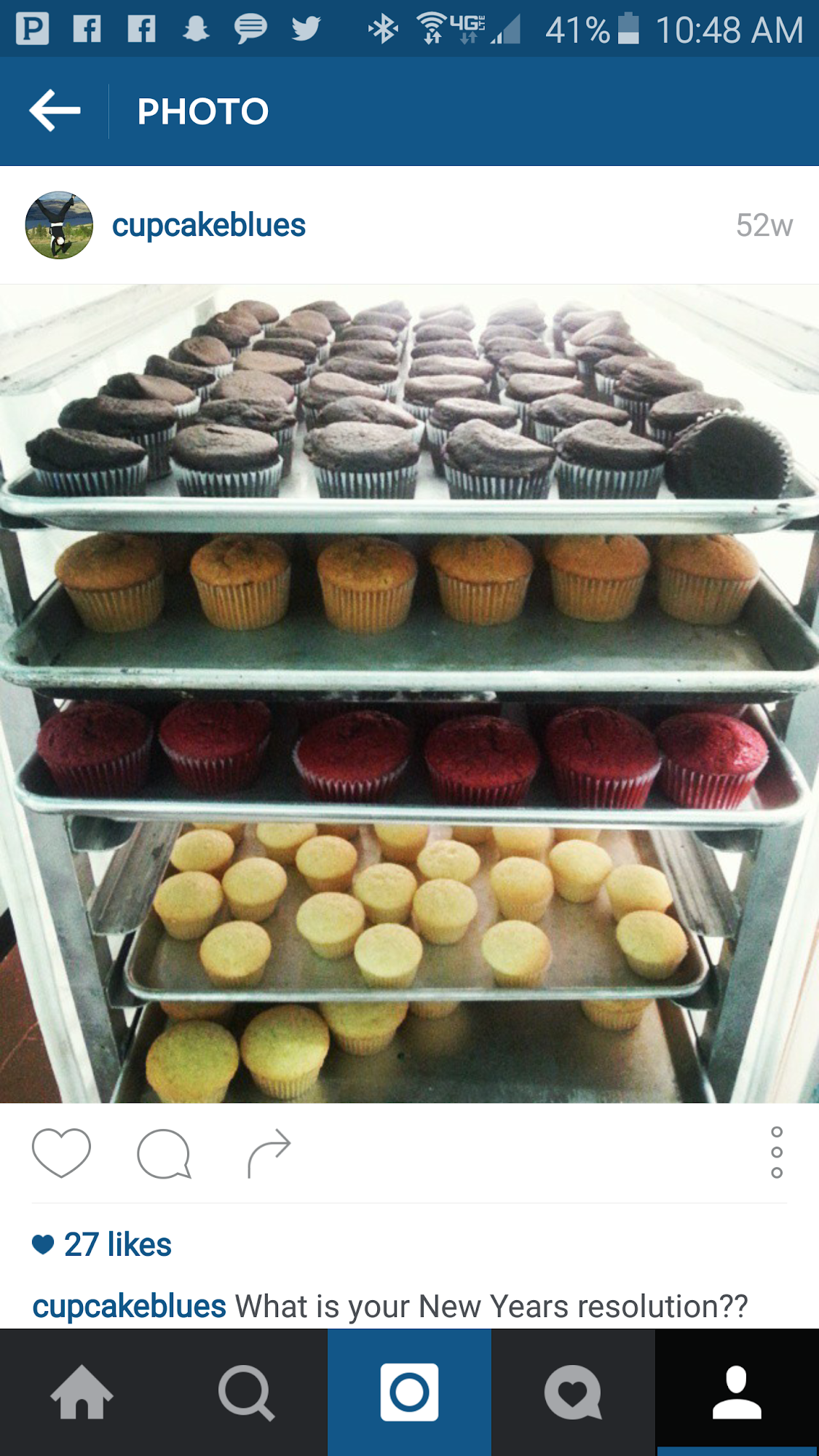Comment on the post via speech bubble
This screenshot has height=1456, width=819.
click(164, 1153)
